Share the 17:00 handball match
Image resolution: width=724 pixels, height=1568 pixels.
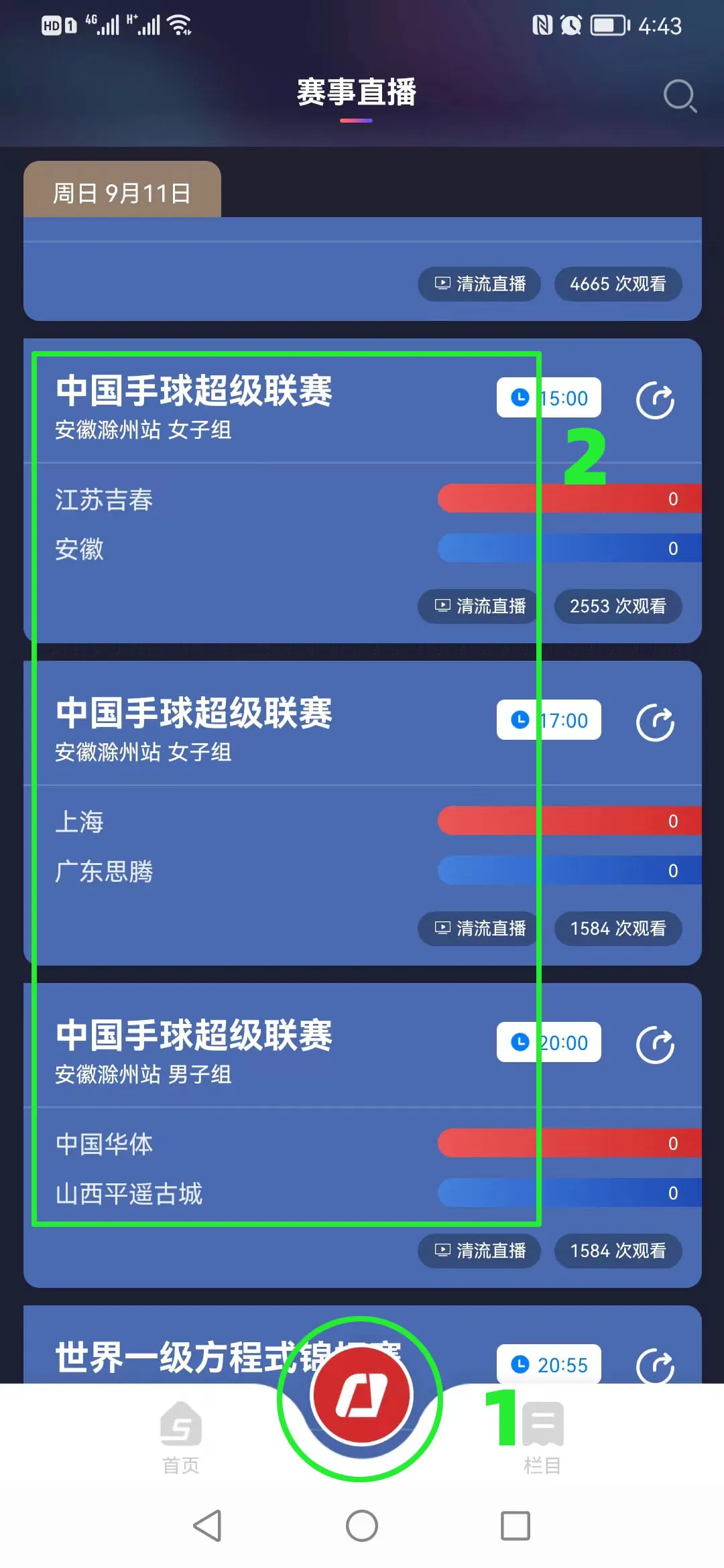point(655,722)
